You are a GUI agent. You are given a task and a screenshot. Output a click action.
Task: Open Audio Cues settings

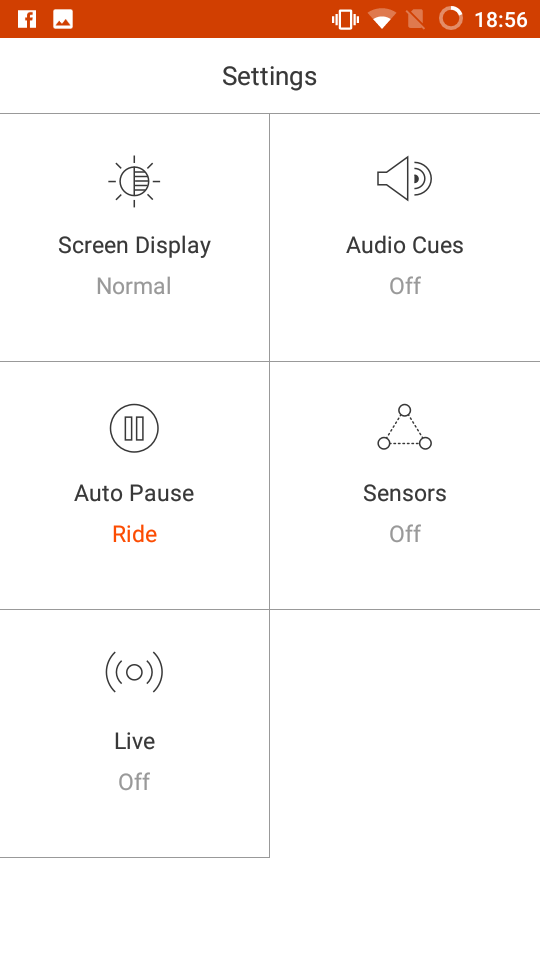pos(405,238)
